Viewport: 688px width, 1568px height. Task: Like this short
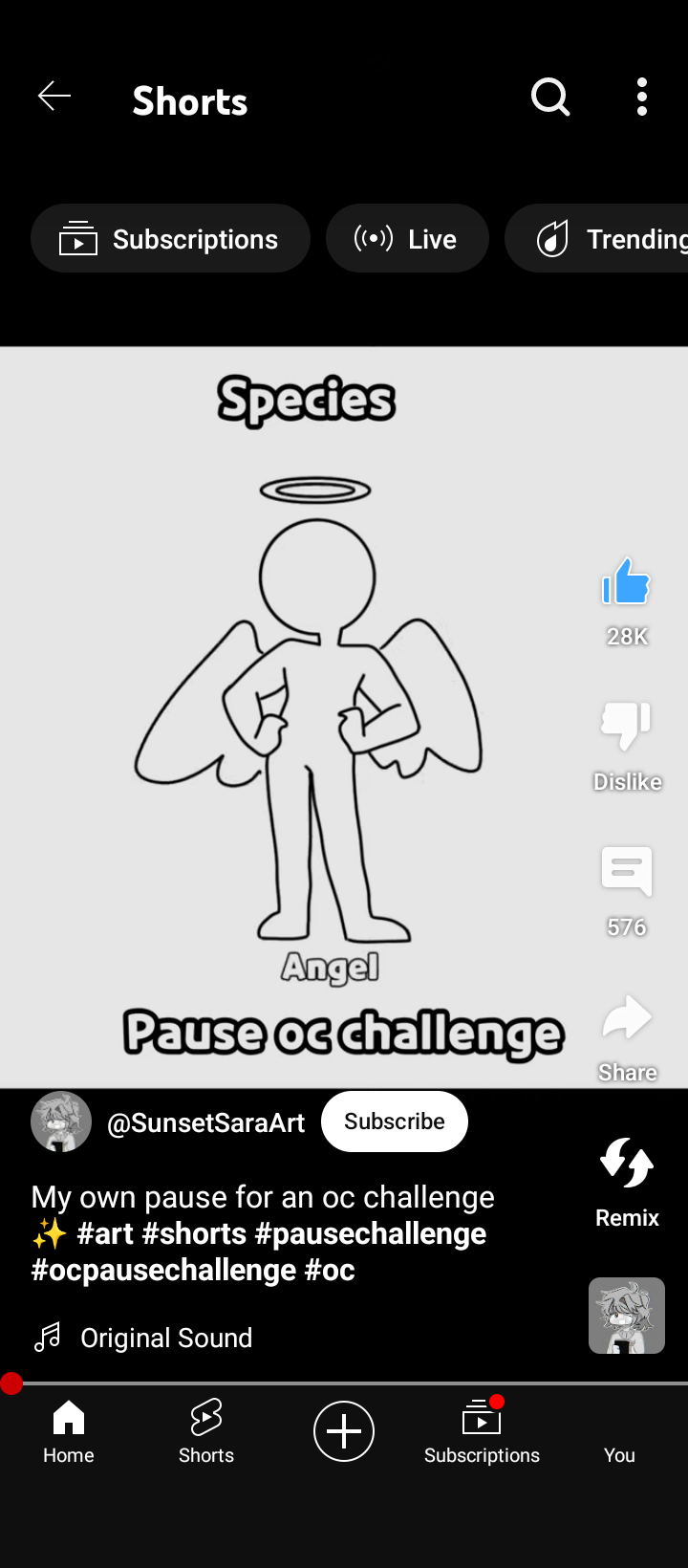point(627,583)
